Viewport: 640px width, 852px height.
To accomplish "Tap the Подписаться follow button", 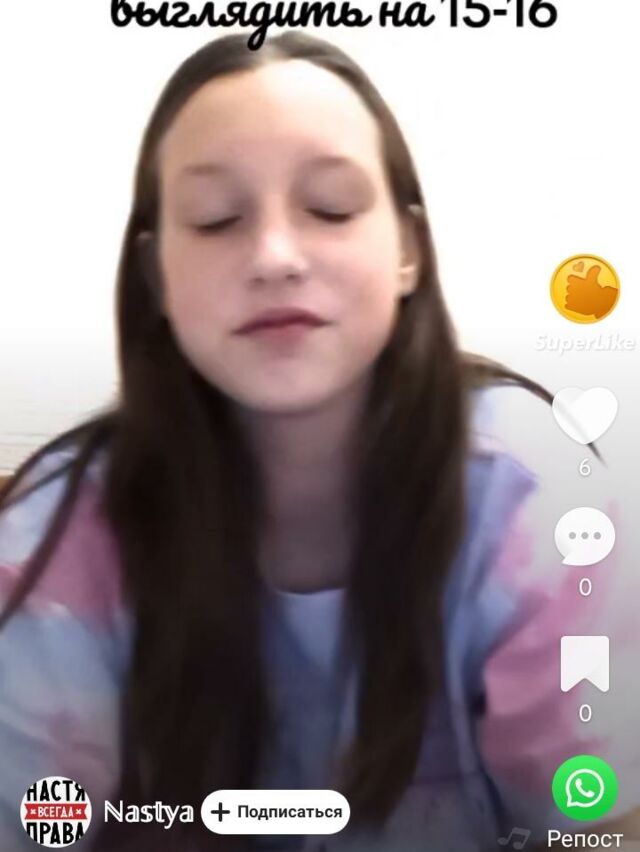I will pos(275,812).
